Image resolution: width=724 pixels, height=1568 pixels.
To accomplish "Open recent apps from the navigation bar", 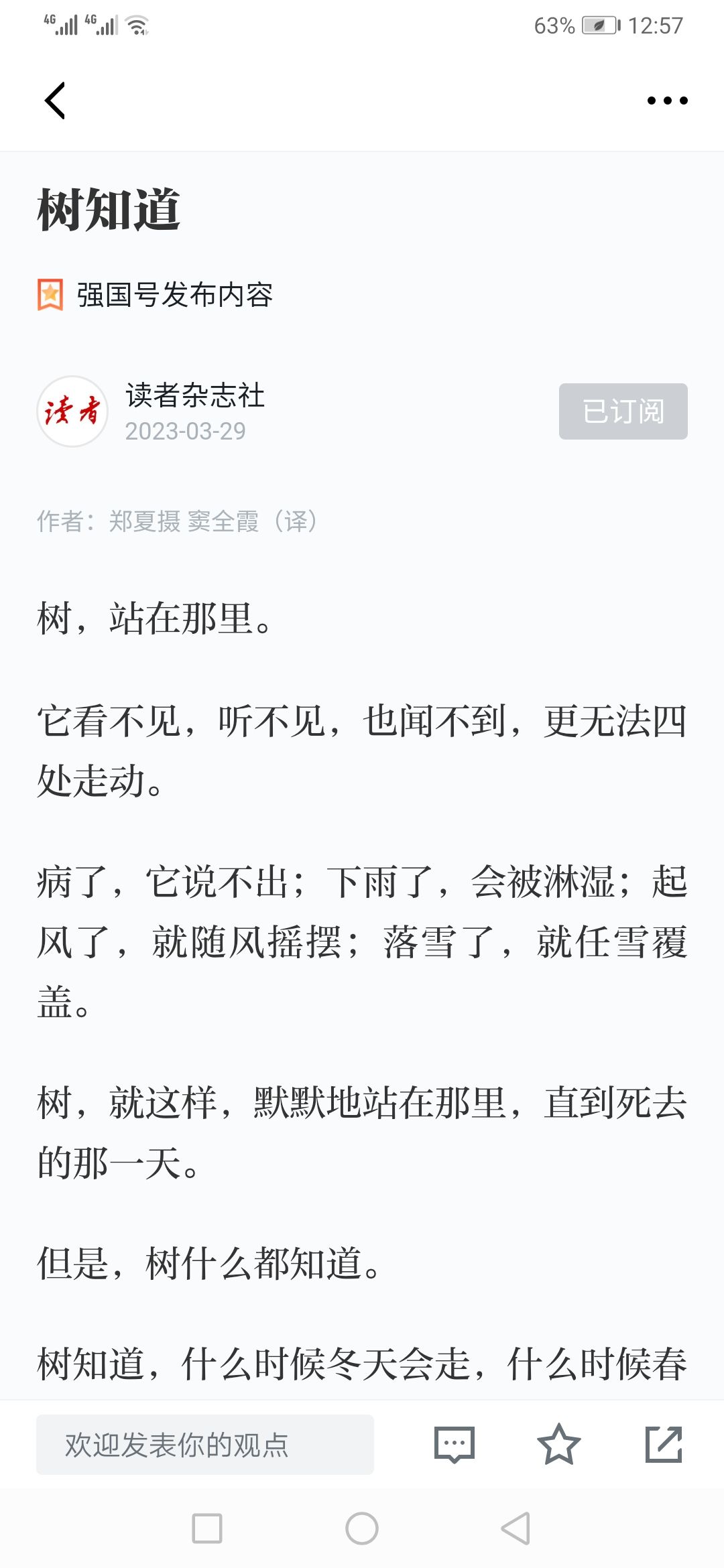I will 207,1528.
